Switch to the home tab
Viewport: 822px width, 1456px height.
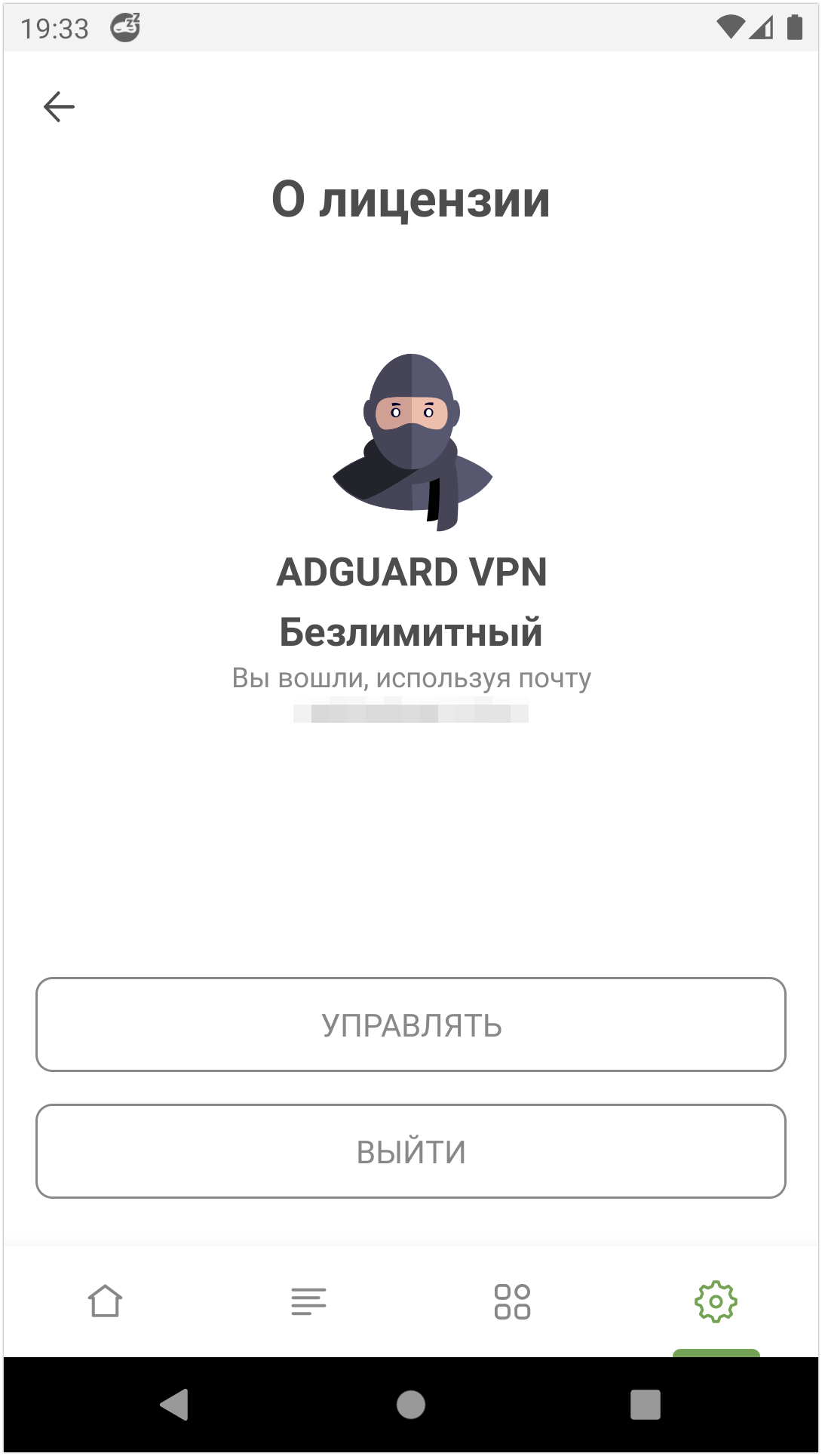pos(105,1301)
